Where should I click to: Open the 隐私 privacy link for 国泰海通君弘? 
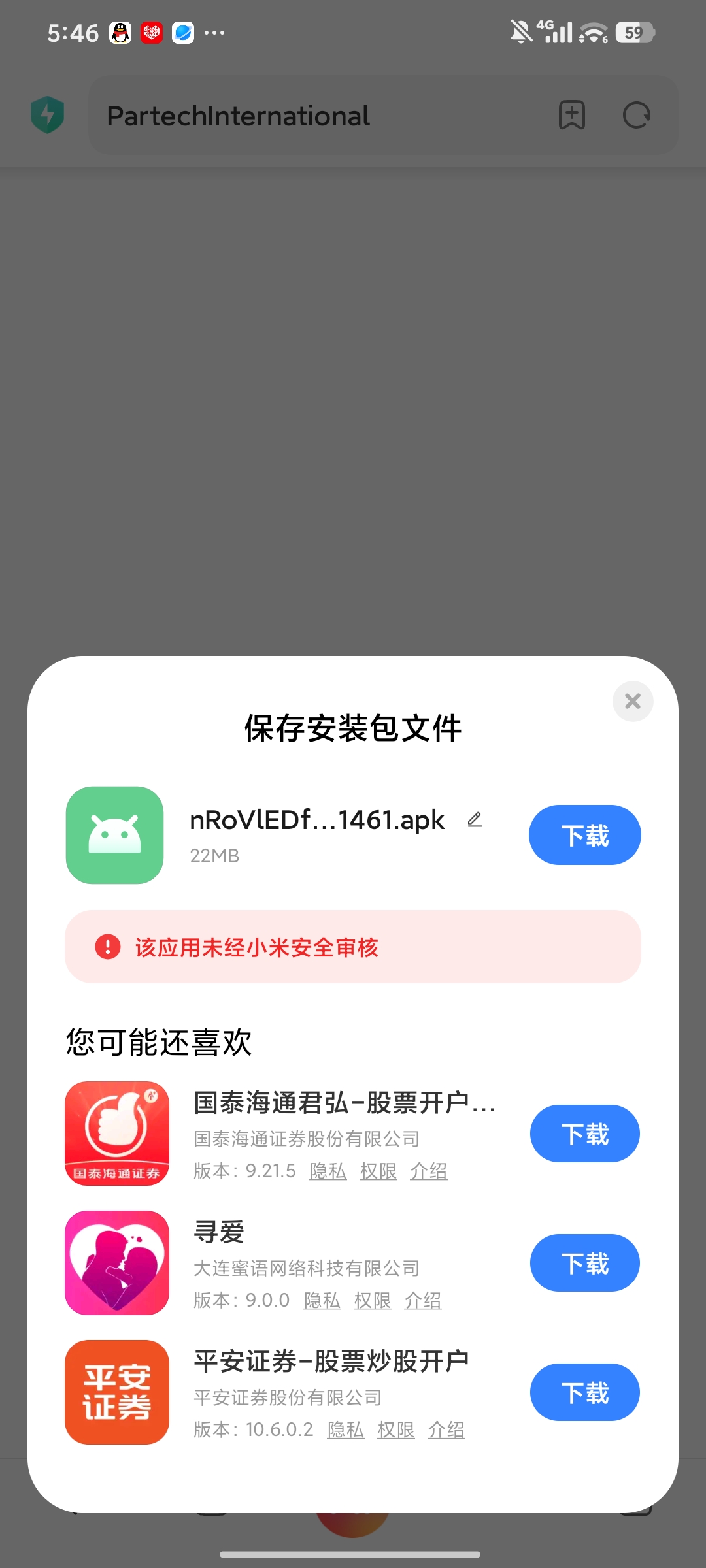click(328, 1171)
